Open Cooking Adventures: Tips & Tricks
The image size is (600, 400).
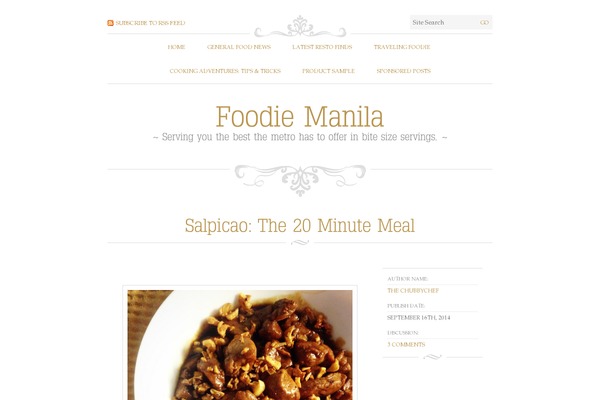225,71
